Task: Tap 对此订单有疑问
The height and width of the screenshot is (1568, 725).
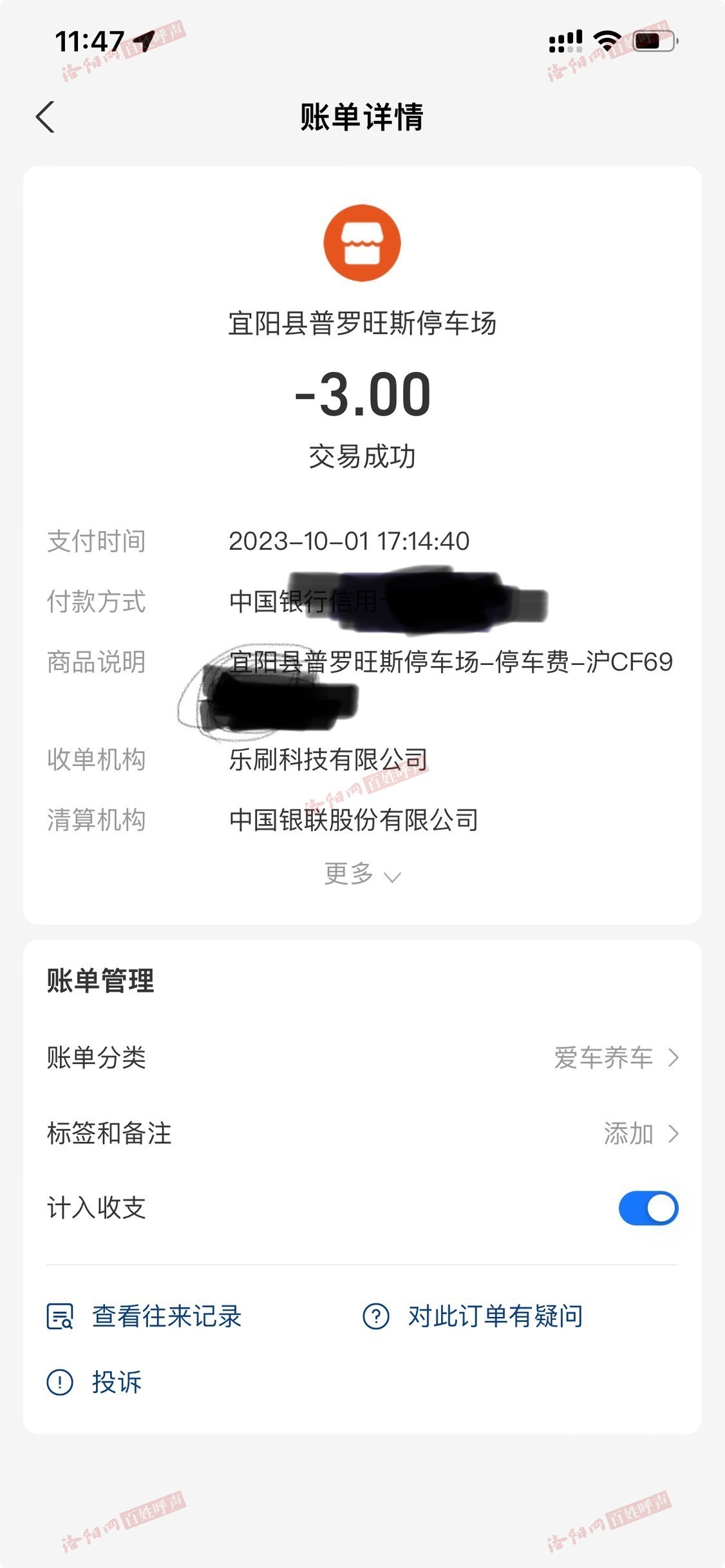Action: click(x=473, y=1316)
